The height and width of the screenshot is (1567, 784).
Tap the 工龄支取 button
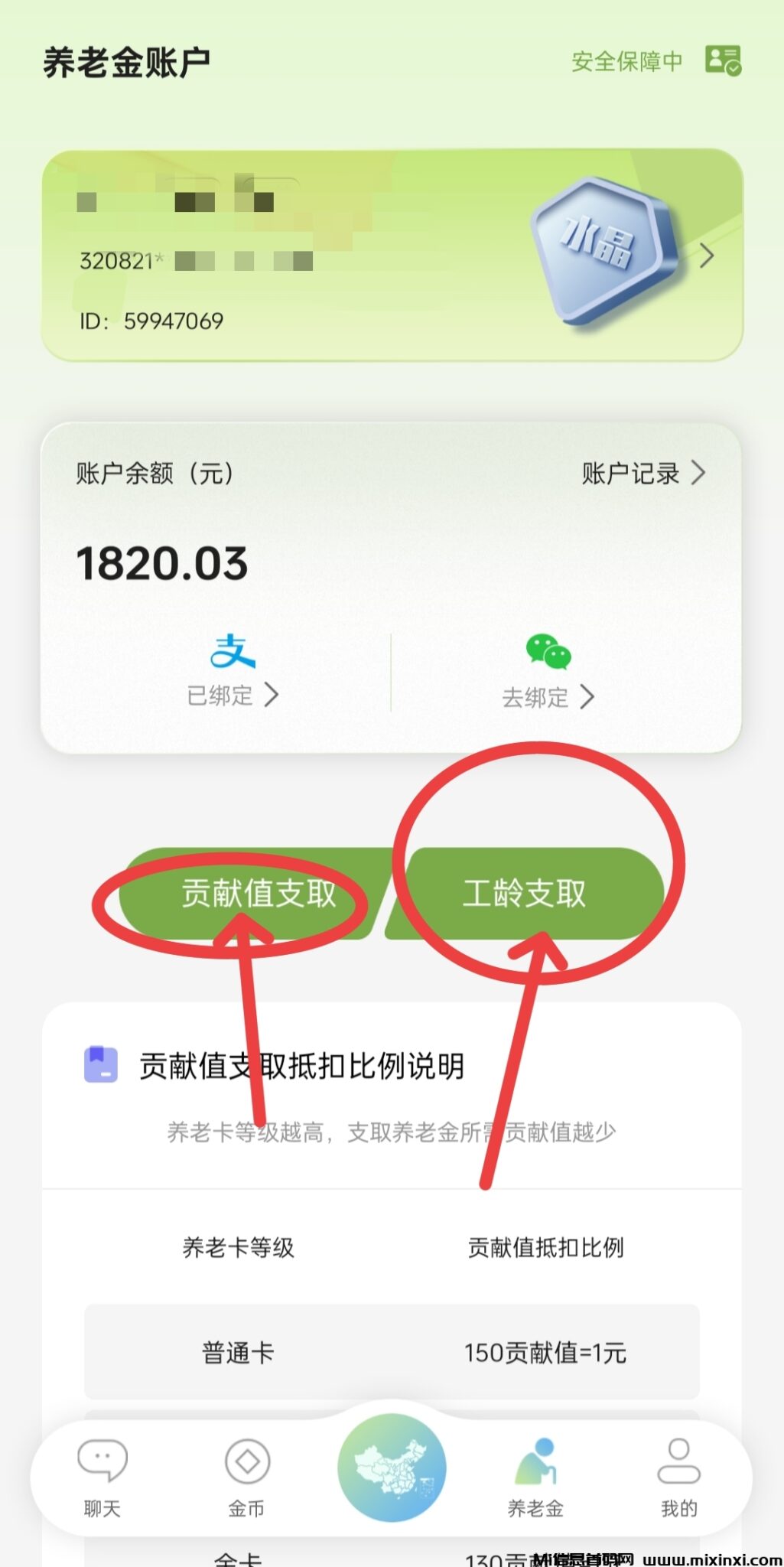click(525, 893)
